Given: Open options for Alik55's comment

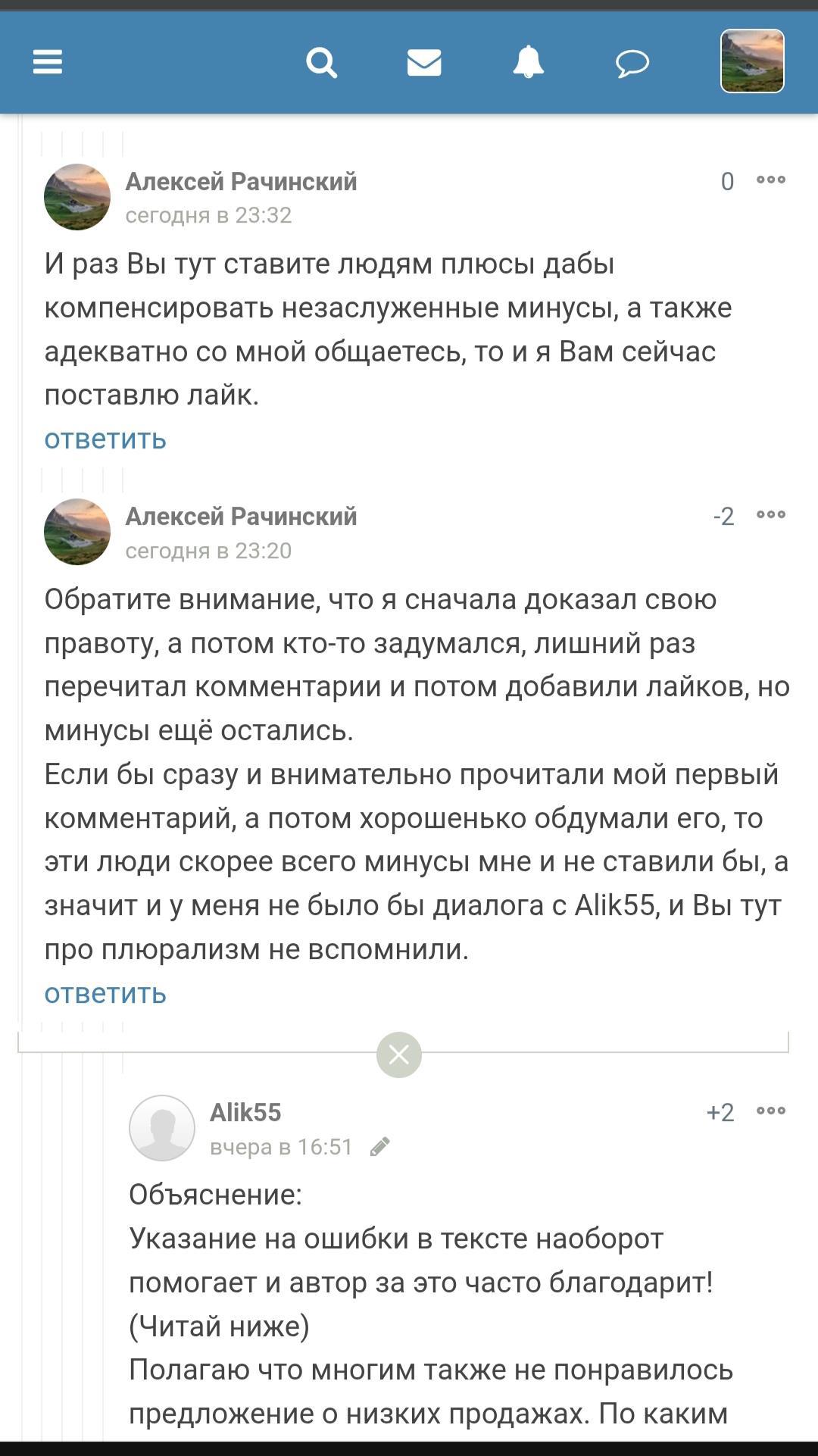Looking at the screenshot, I should (771, 1111).
